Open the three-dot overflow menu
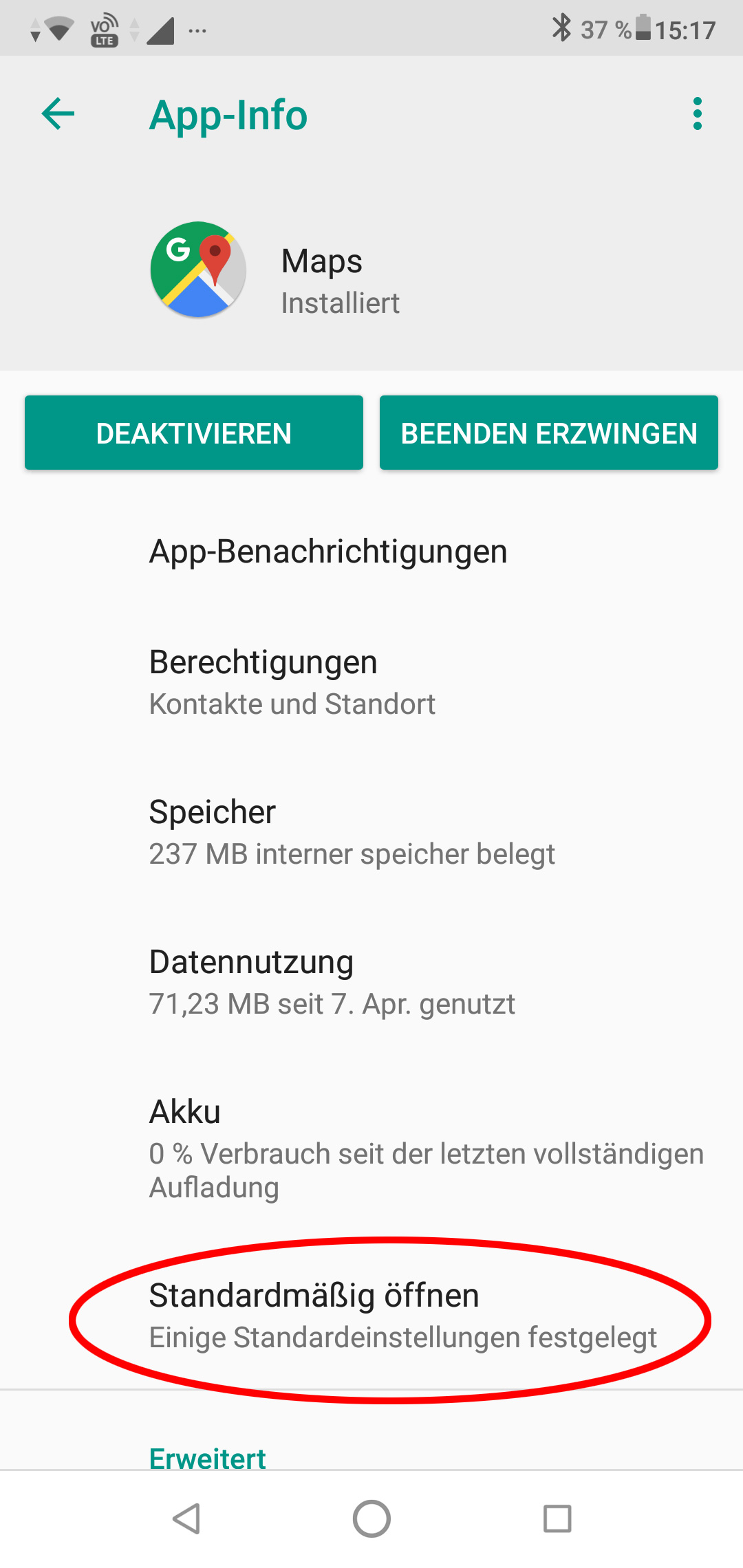Screen dimensions: 743x1568 [x=697, y=114]
